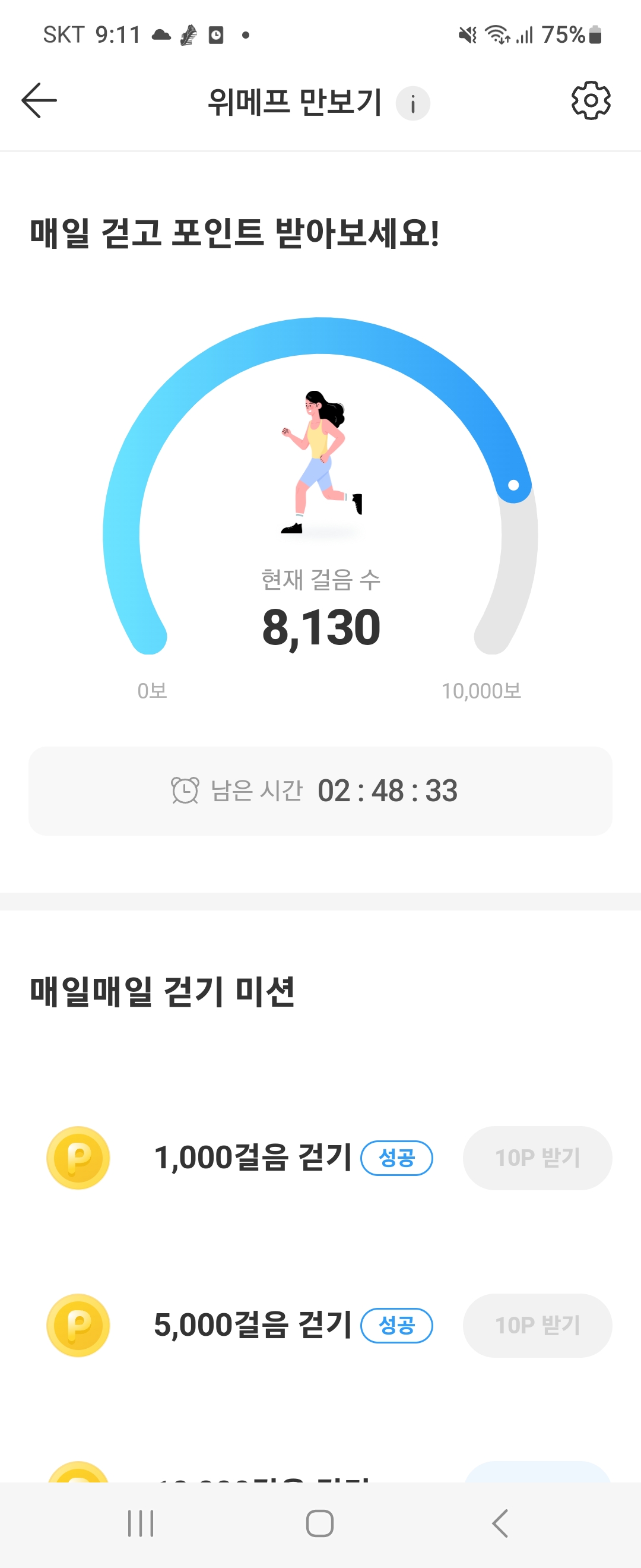Open the settings gear
The height and width of the screenshot is (1568, 641).
591,100
